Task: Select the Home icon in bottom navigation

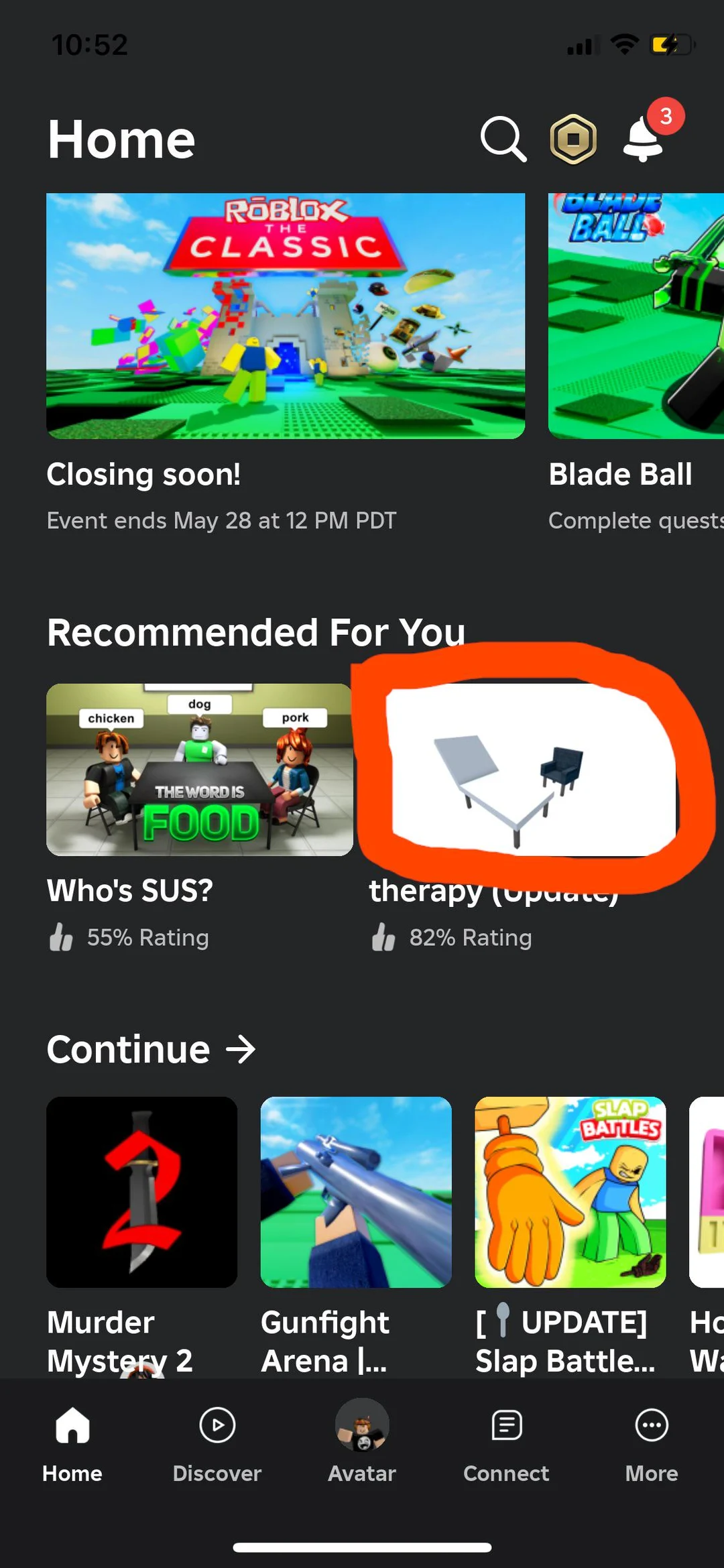Action: tap(72, 1425)
